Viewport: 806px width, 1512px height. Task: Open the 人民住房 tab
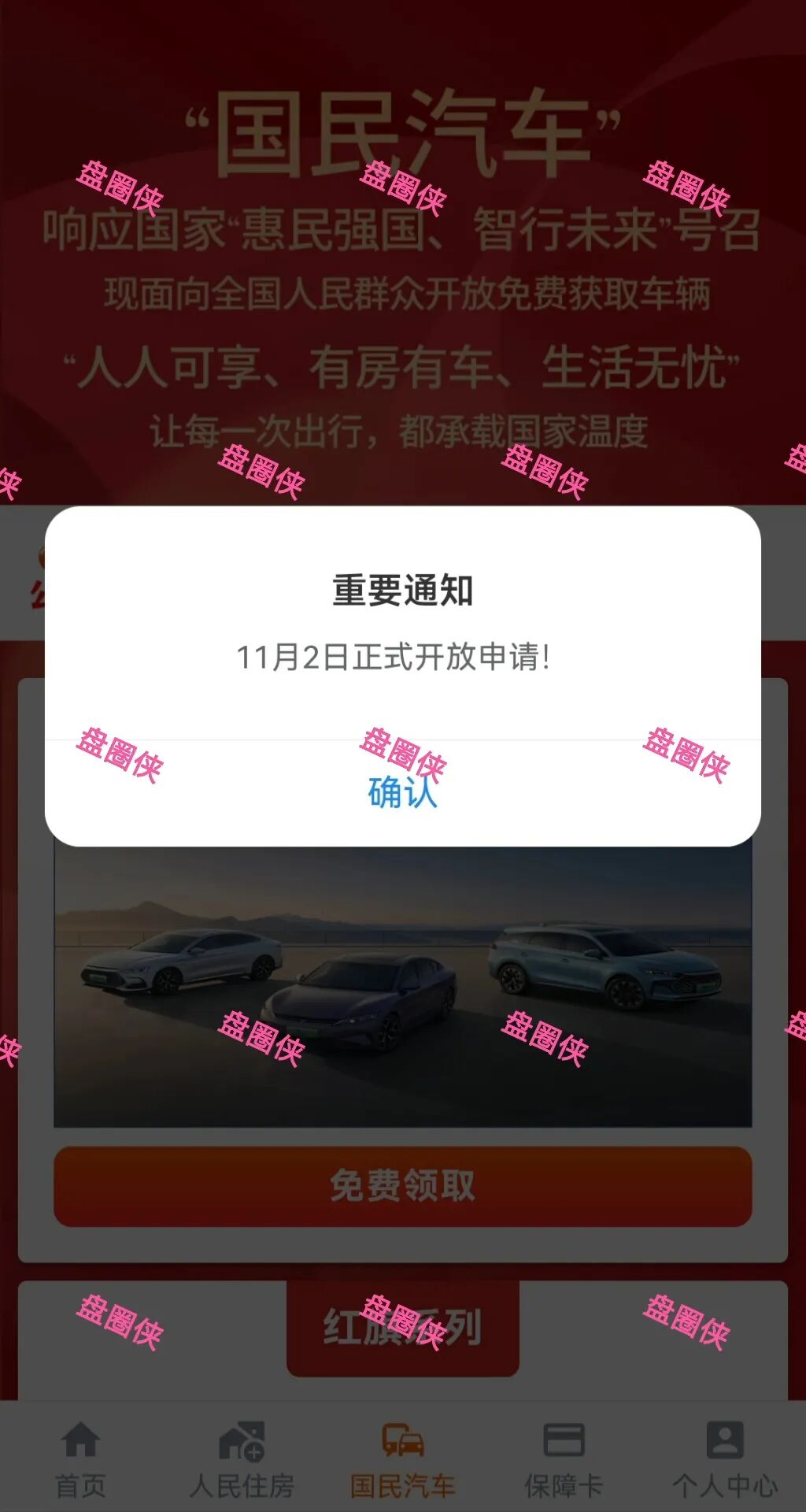[242, 1459]
